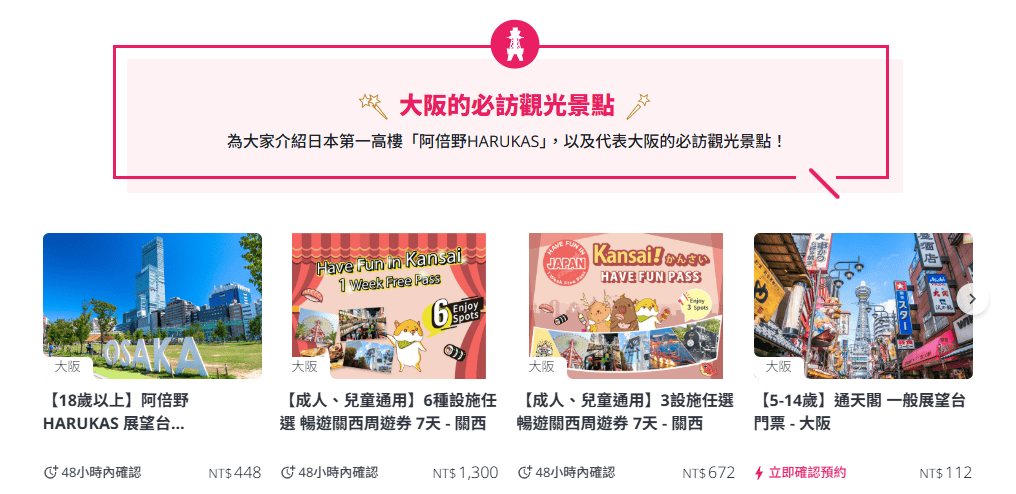Open the 3設施任選 暢遊關西周遊券 card
This screenshot has width=1016, height=494.
[626, 306]
